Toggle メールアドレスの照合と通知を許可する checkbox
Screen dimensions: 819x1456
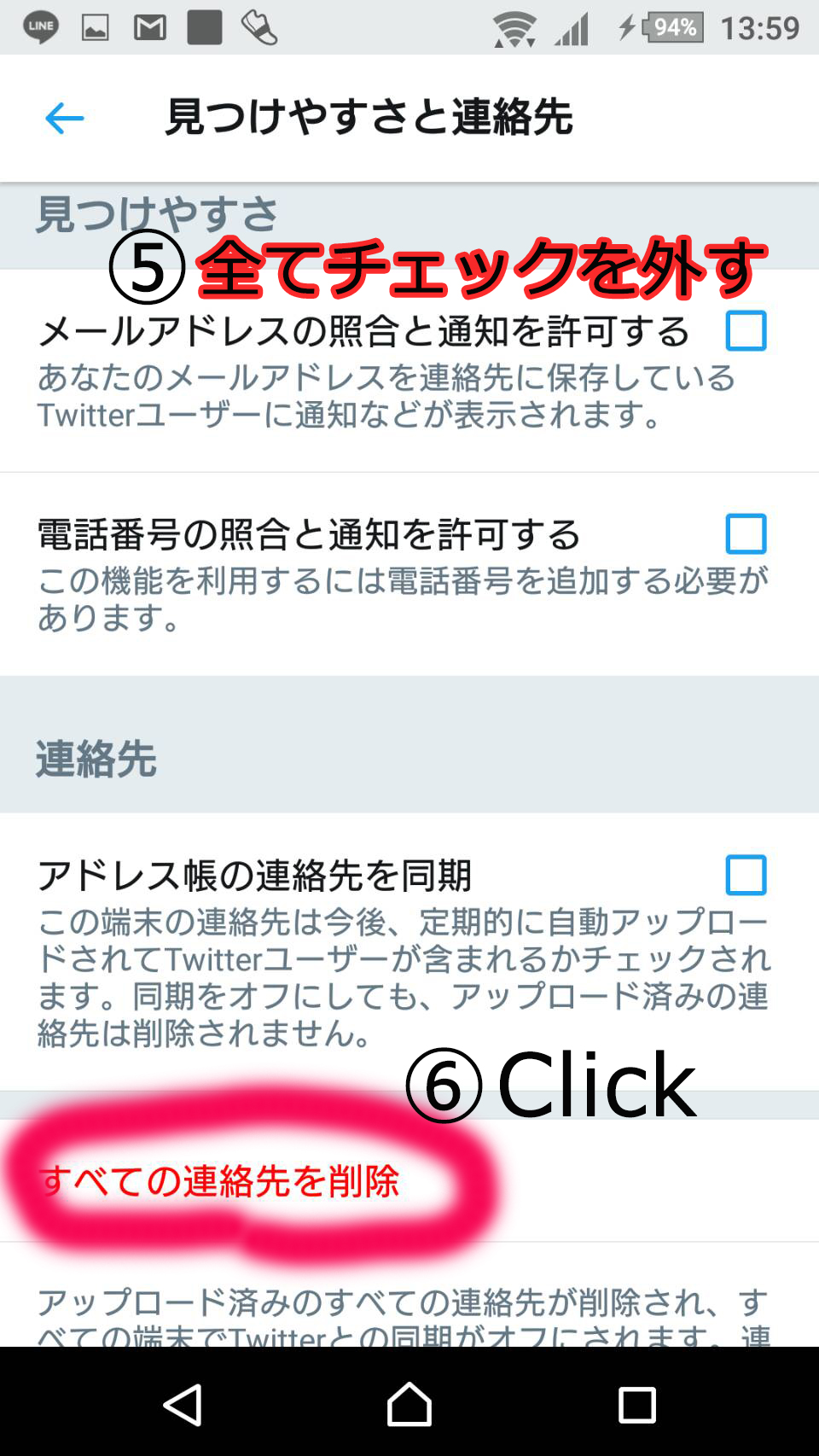coord(746,331)
